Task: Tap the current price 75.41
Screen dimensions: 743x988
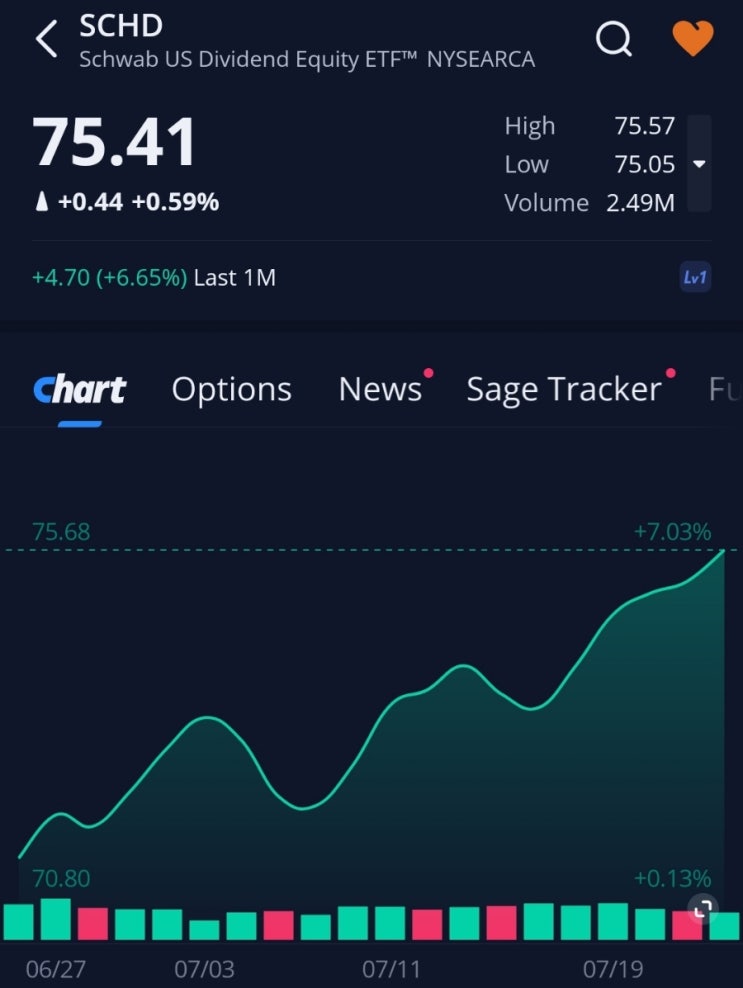Action: click(x=113, y=142)
